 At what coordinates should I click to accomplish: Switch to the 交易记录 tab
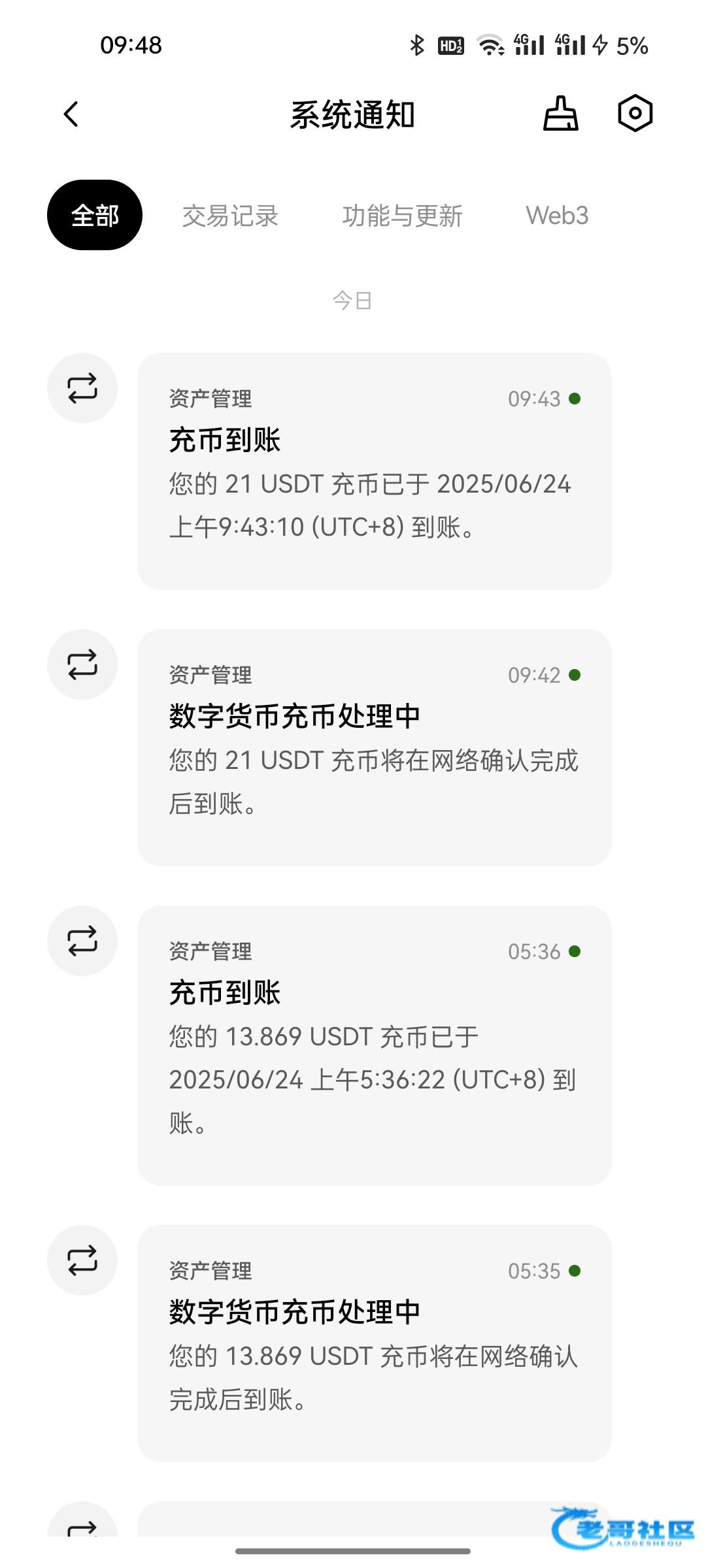(230, 216)
